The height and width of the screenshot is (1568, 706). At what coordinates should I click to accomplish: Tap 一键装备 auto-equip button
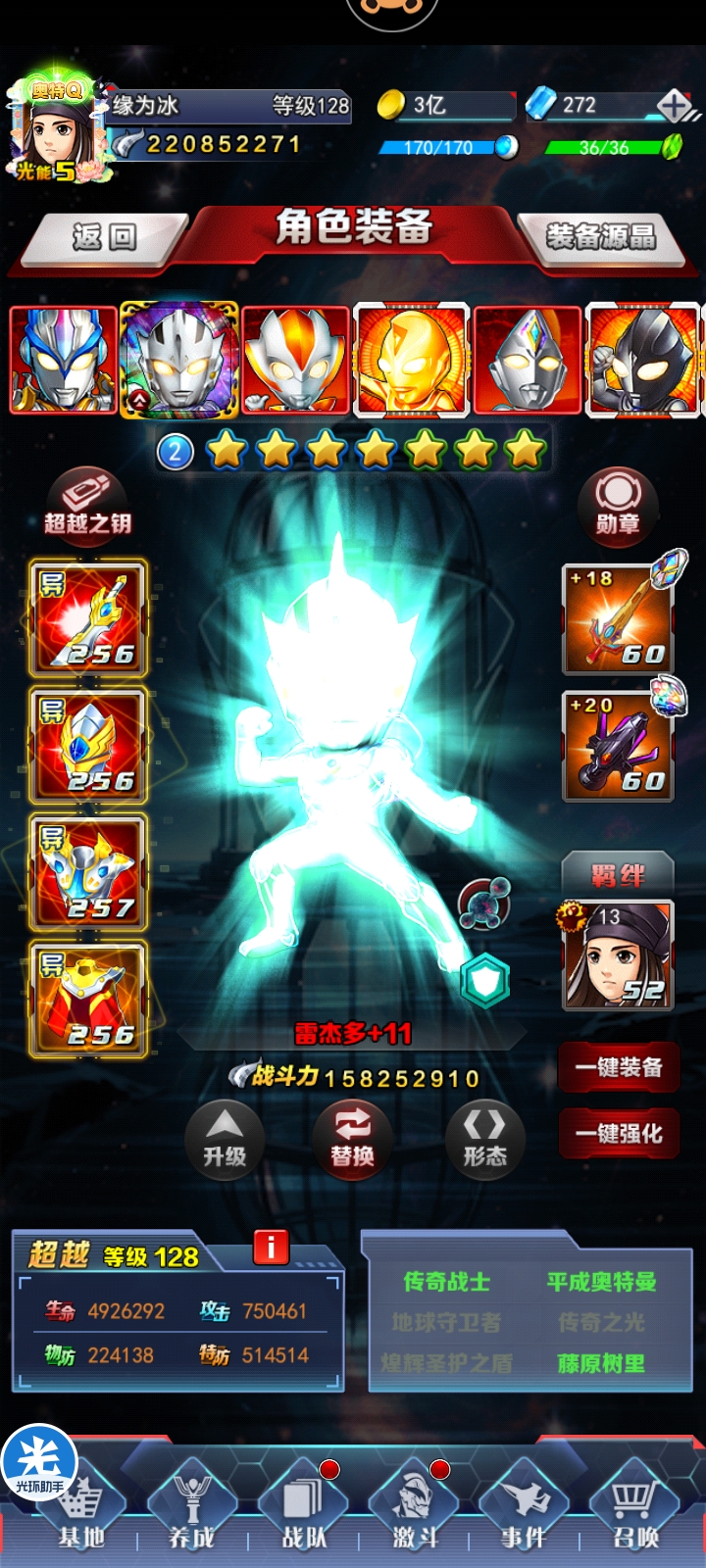coord(619,1067)
